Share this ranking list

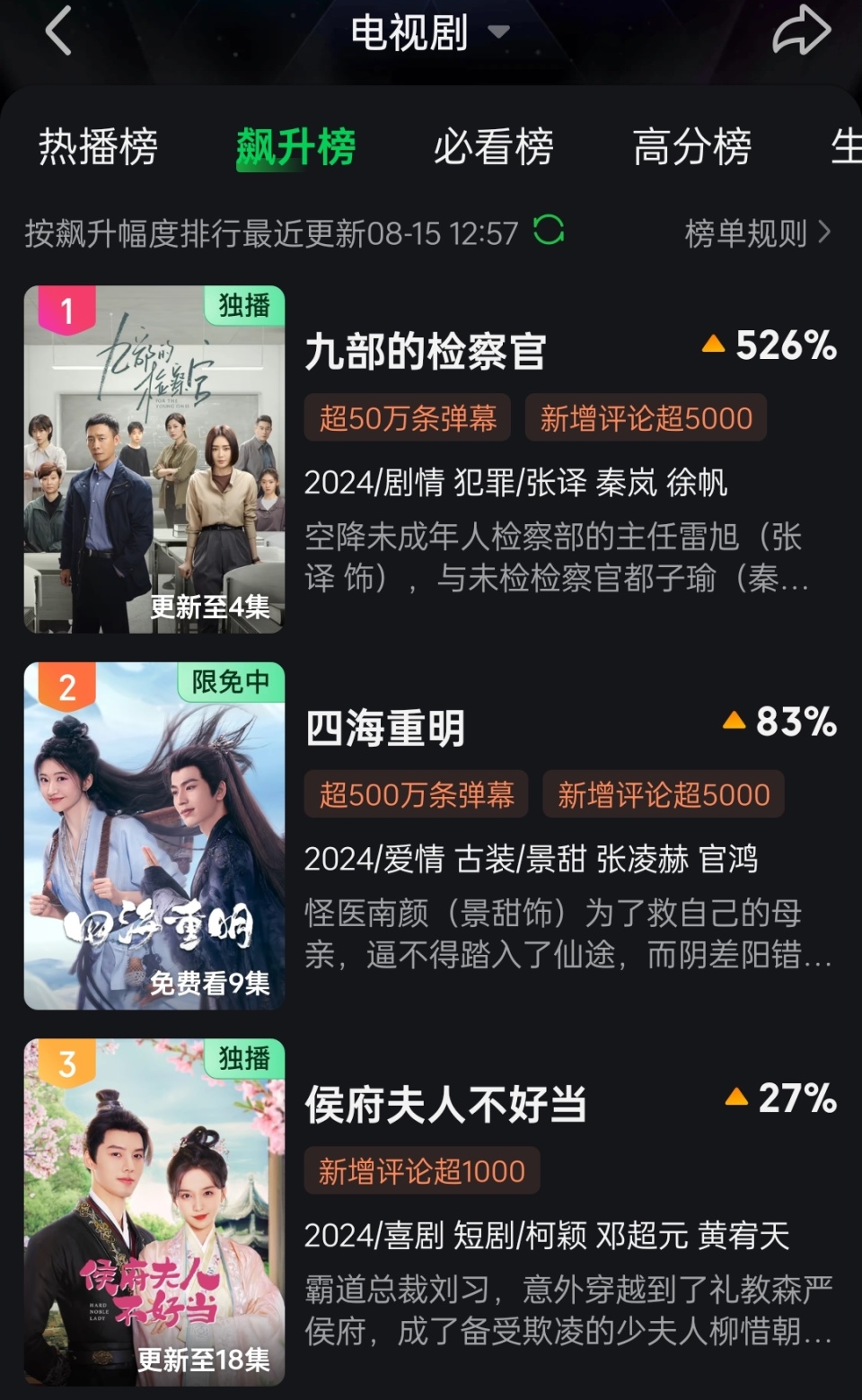pyautogui.click(x=800, y=31)
